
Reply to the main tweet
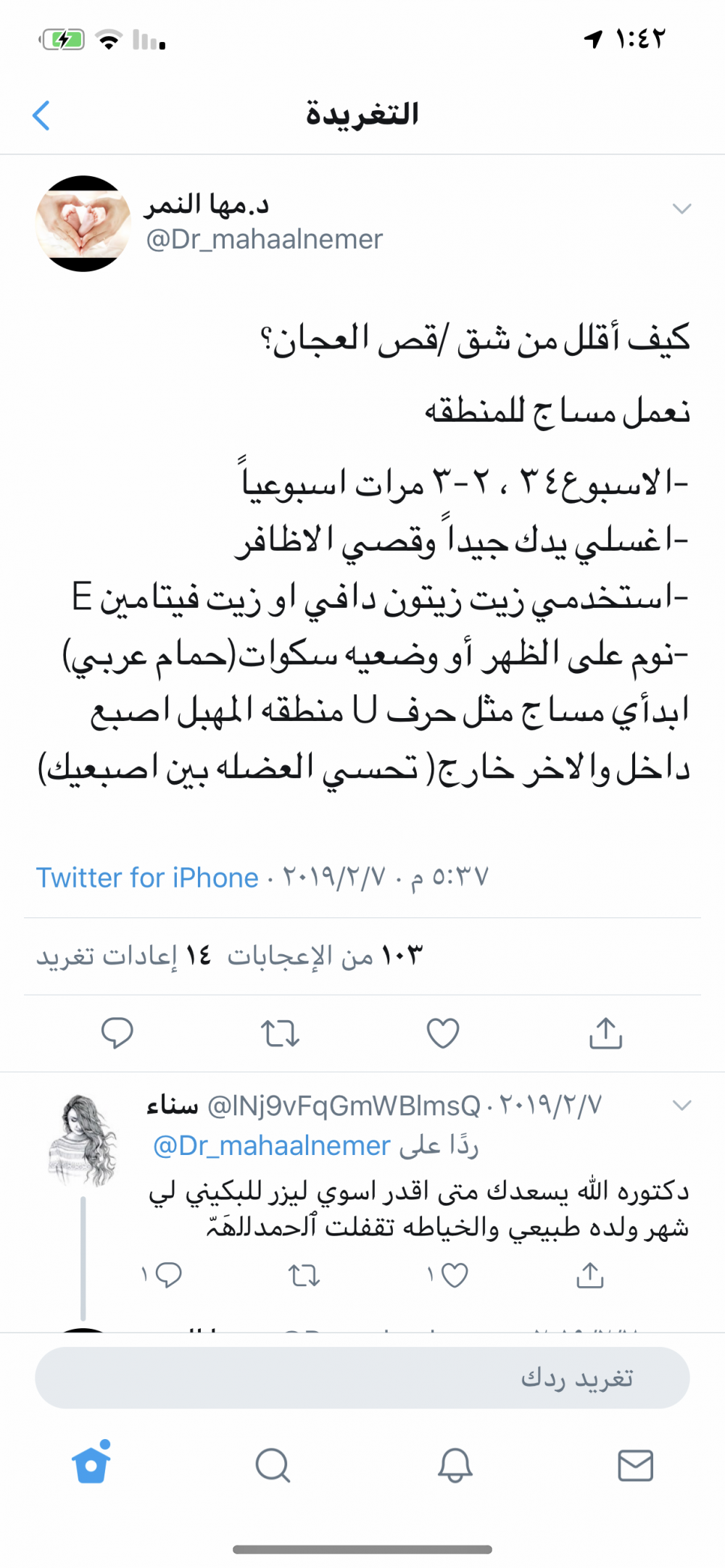117,1033
